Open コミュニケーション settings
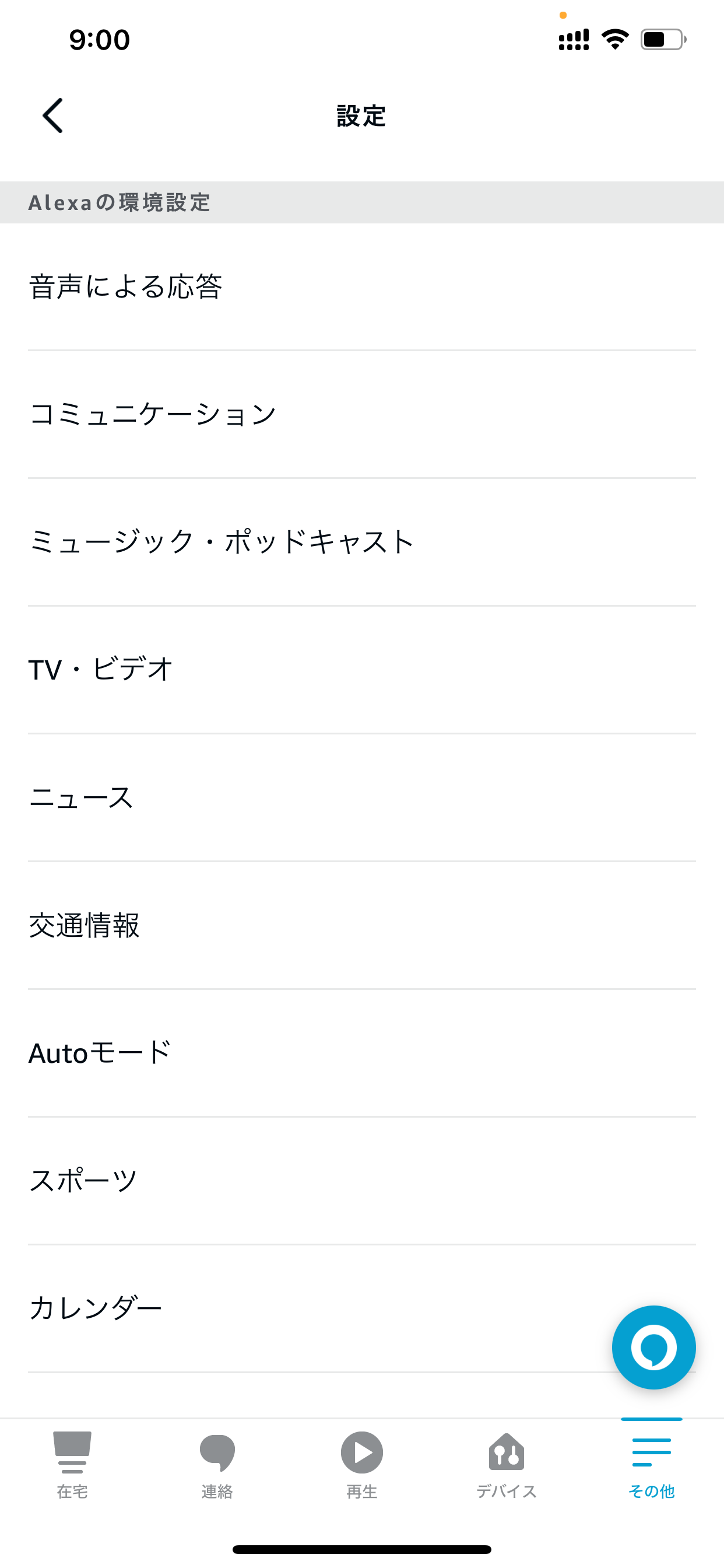 tap(362, 415)
